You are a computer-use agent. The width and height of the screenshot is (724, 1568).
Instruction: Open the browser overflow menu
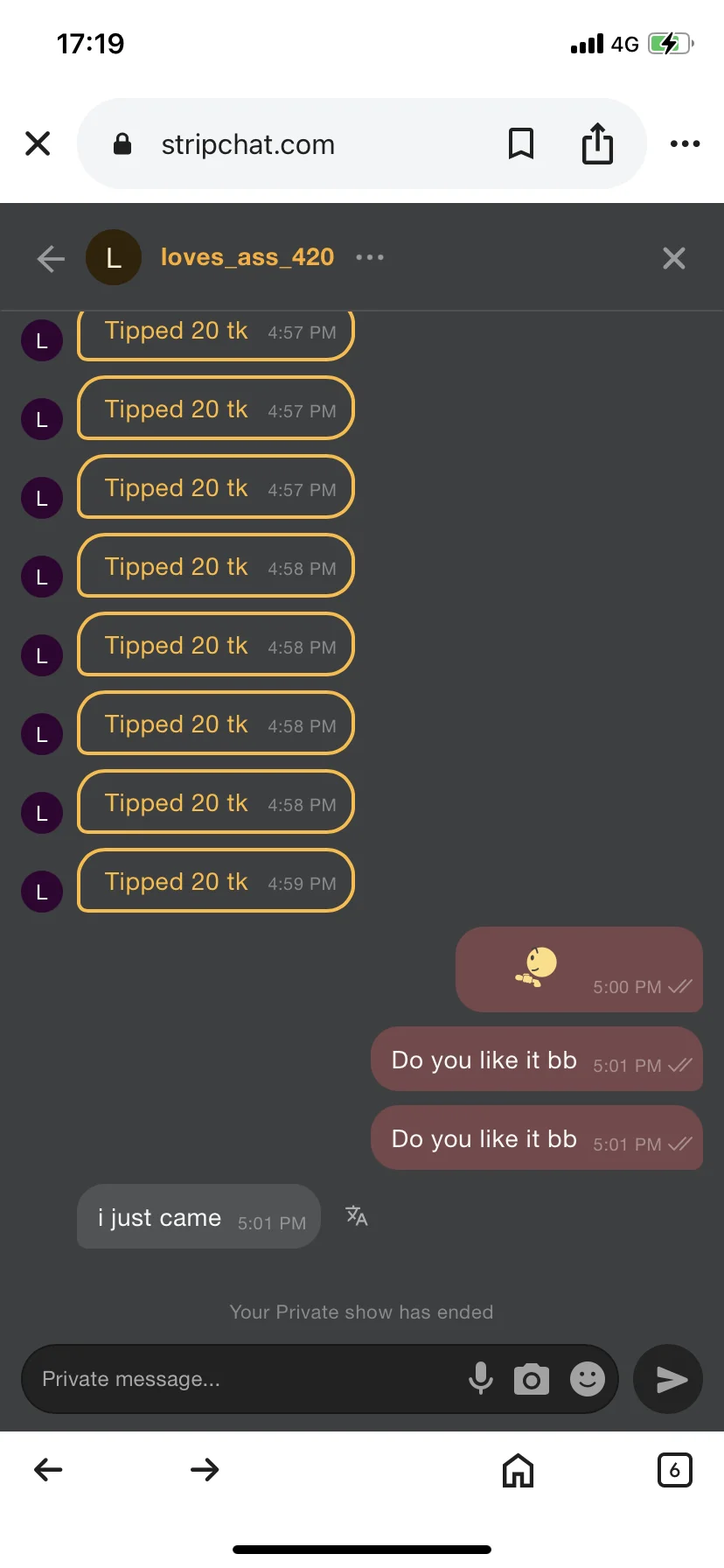[x=685, y=143]
